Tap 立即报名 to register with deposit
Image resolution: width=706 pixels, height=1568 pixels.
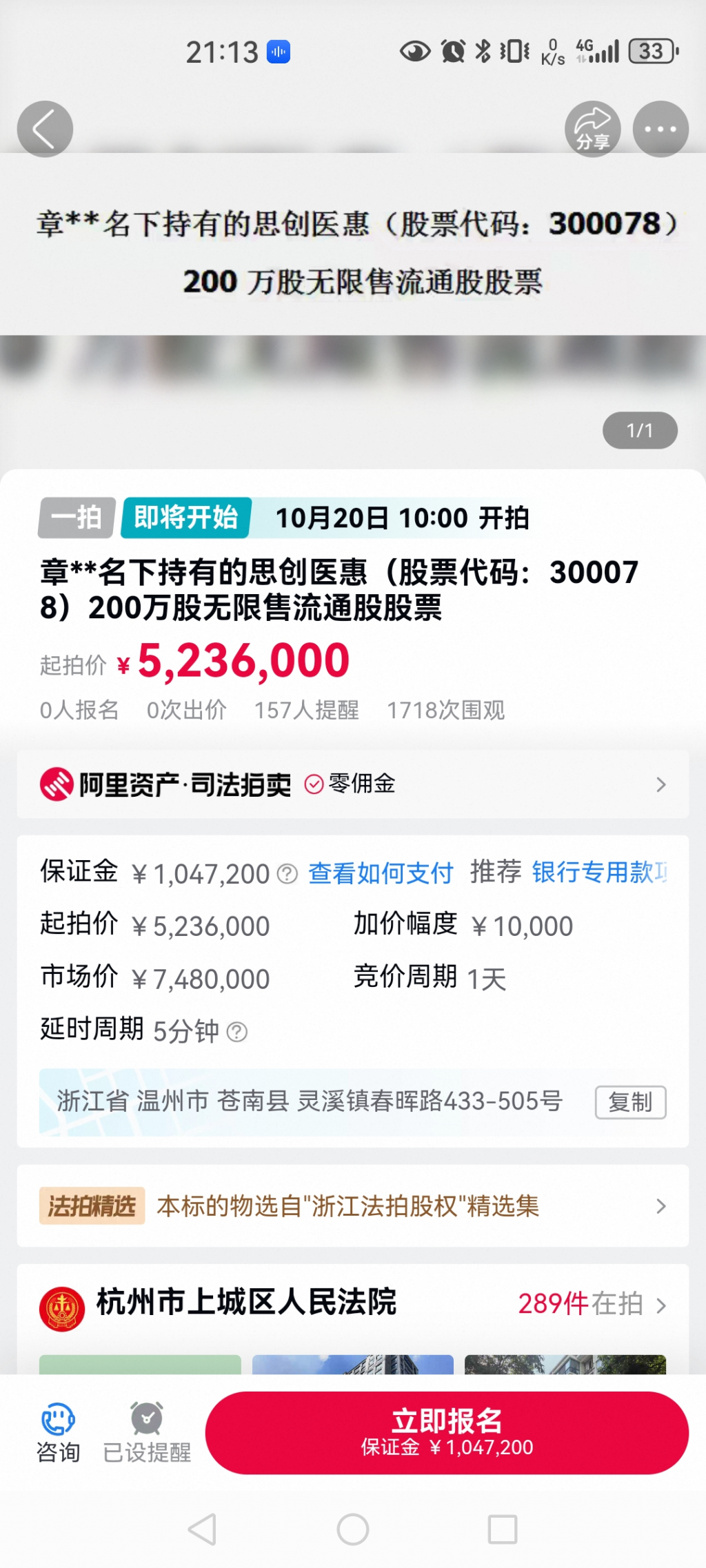[447, 1432]
